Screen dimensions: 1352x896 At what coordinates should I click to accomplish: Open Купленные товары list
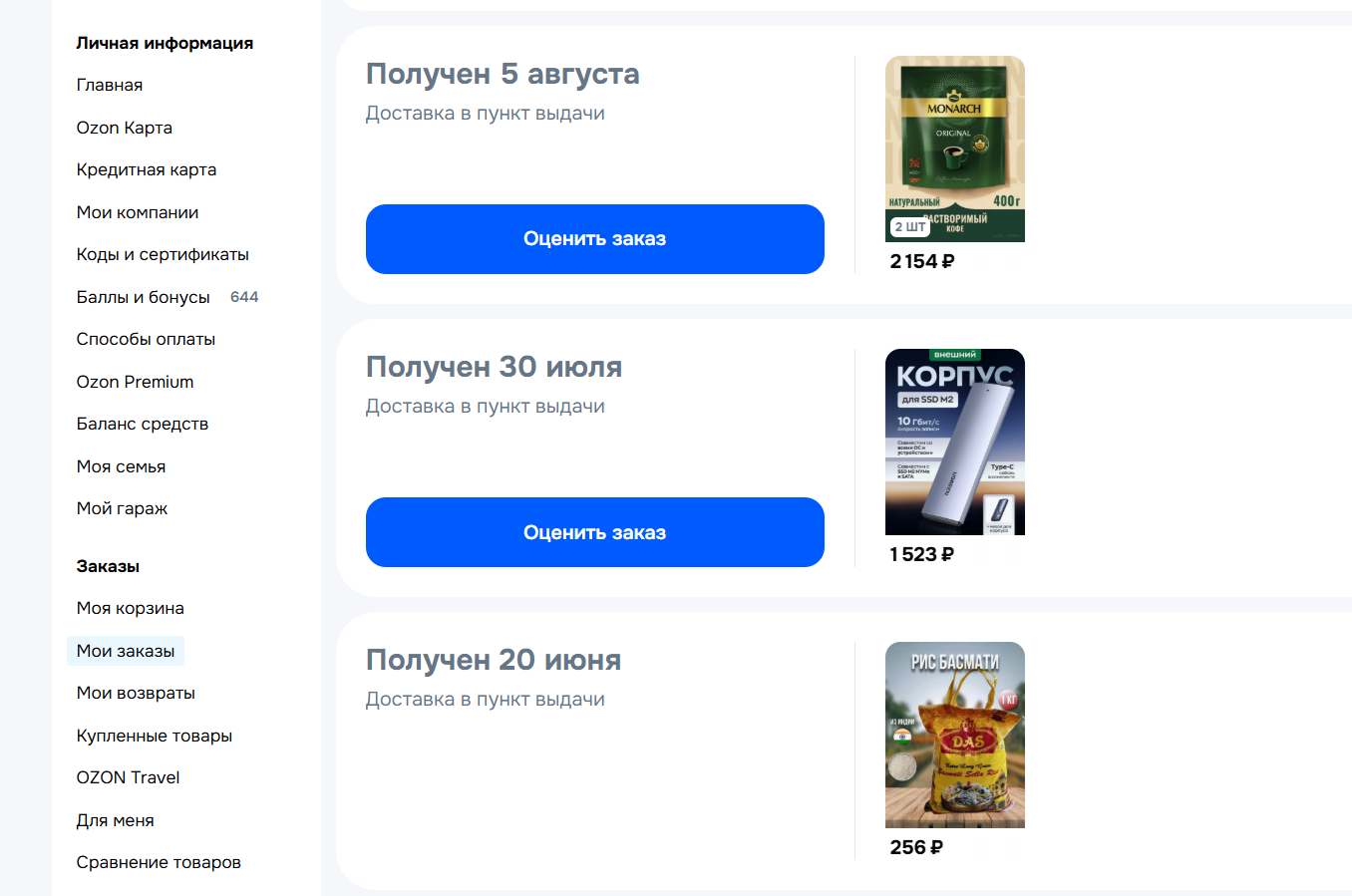(155, 736)
